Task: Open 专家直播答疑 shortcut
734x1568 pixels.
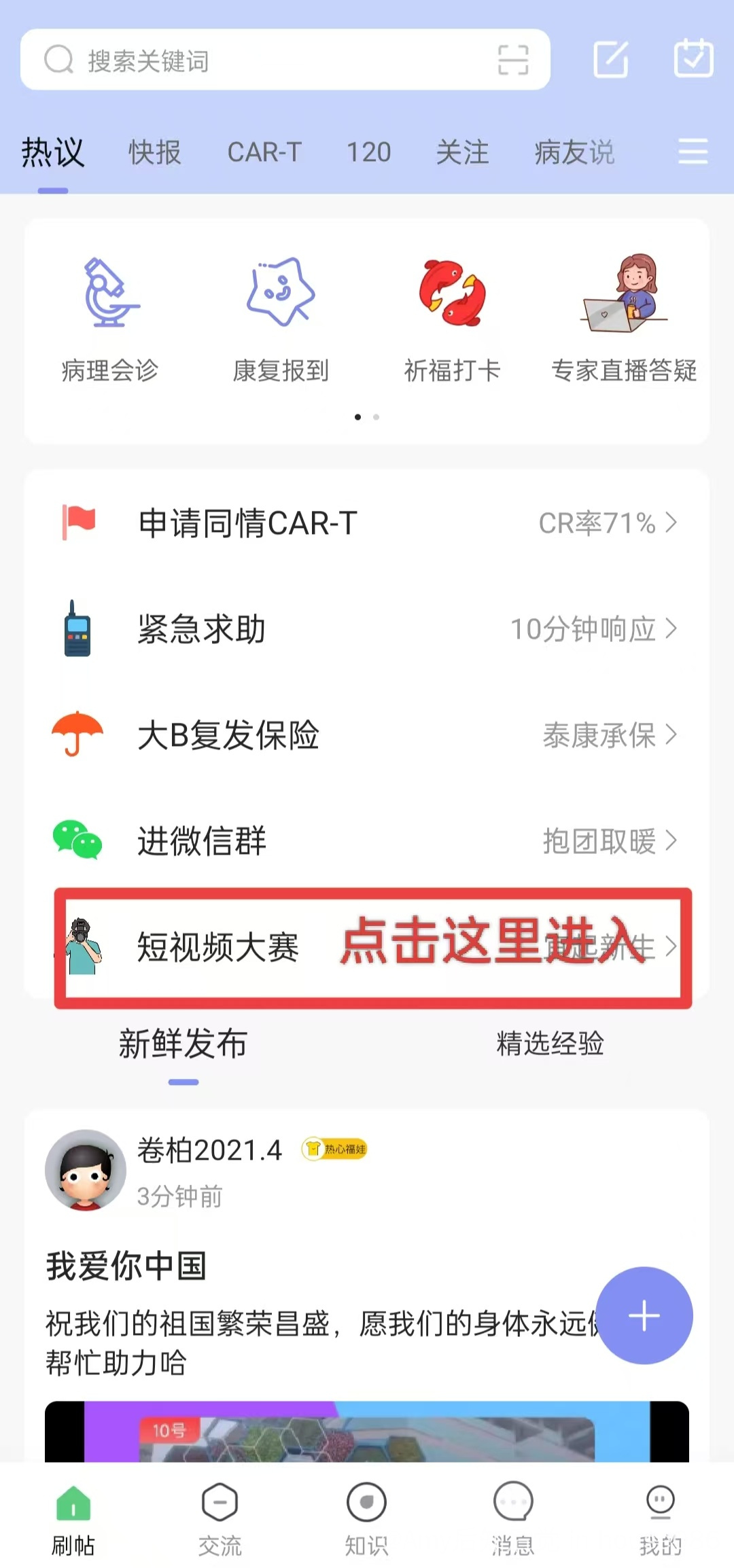Action: tap(624, 319)
